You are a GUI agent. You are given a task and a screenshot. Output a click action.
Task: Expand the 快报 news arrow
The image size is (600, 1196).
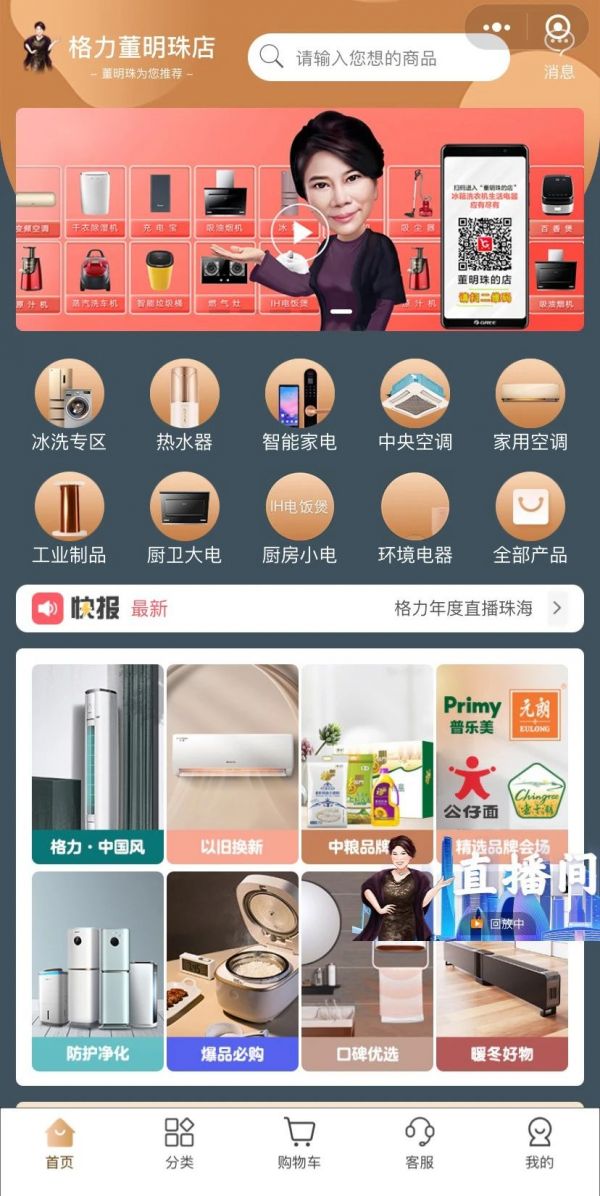pos(557,608)
